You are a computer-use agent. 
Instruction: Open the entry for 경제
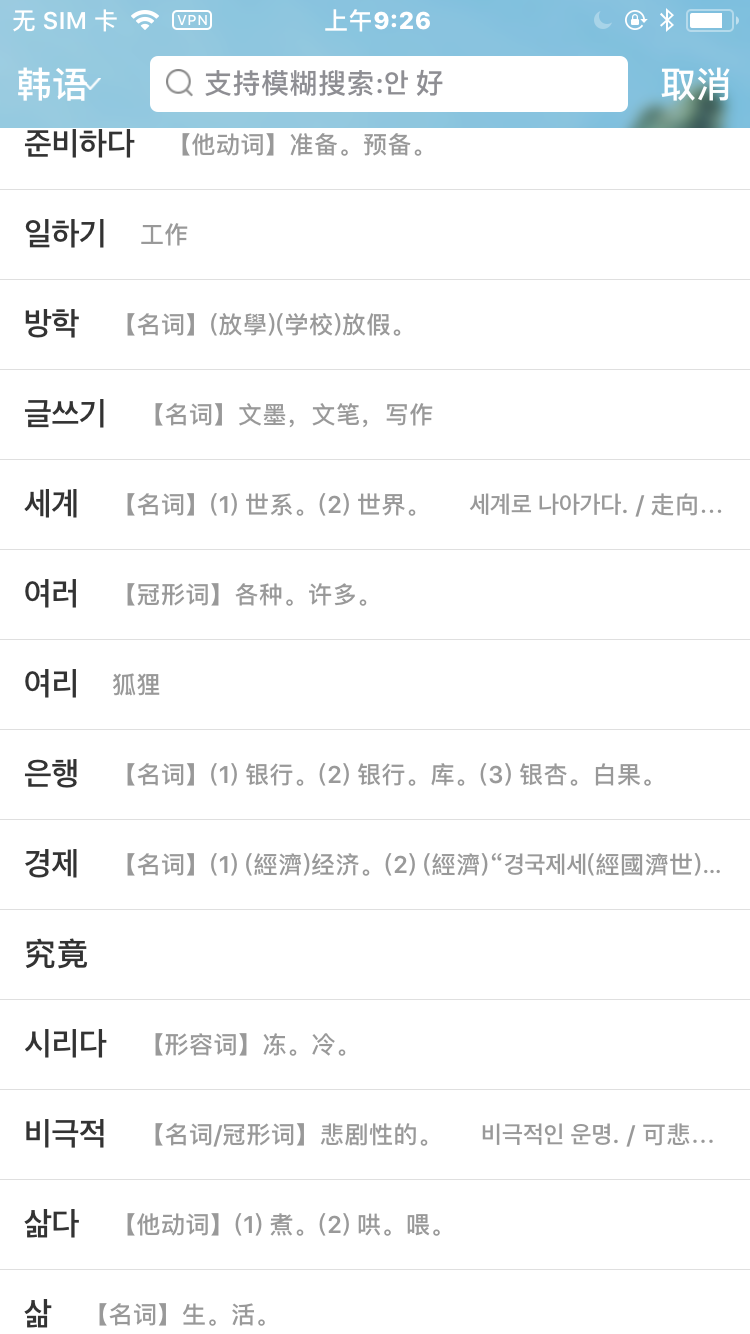click(x=375, y=865)
